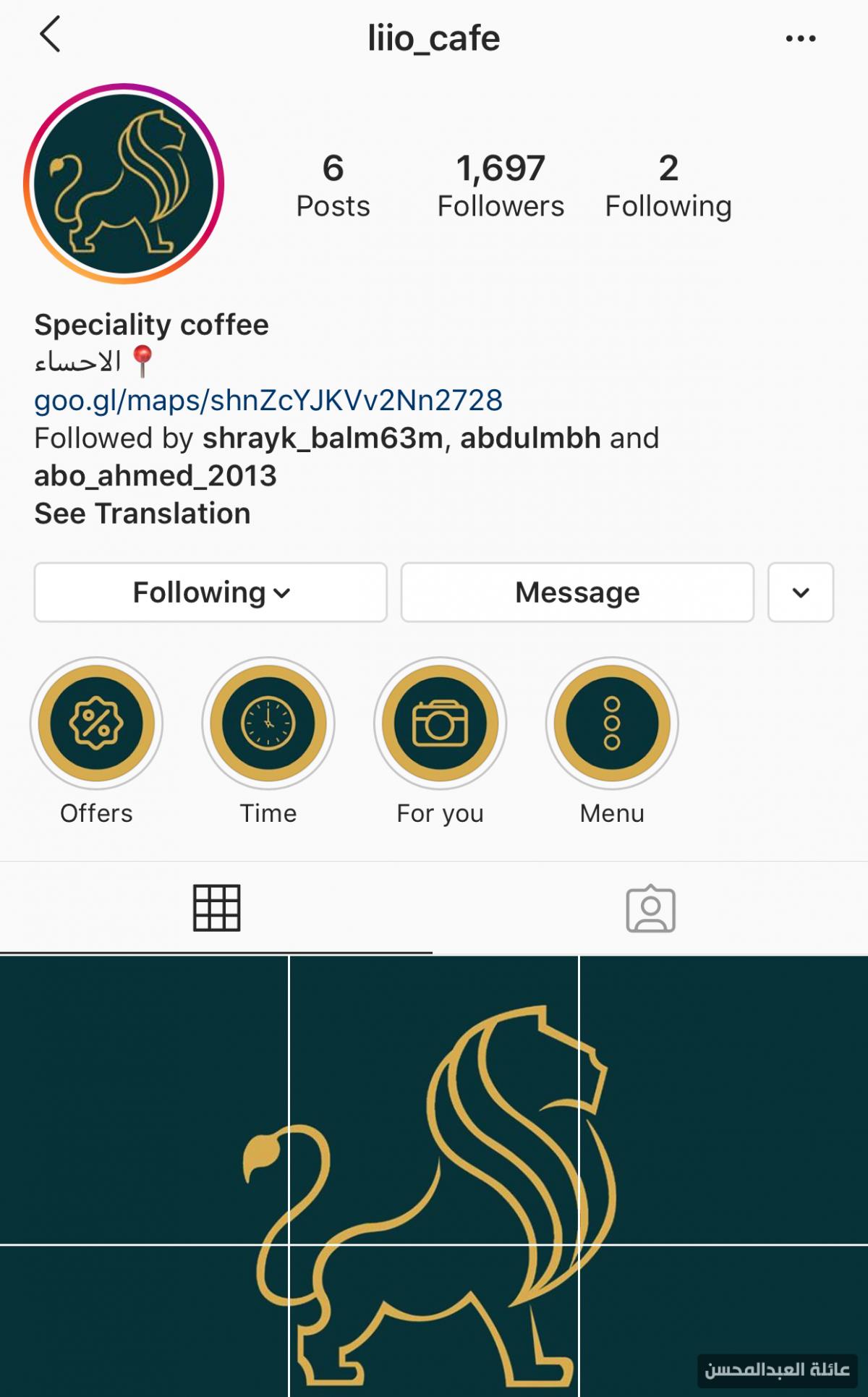Open the top-middle post with lion head

coord(434,1100)
